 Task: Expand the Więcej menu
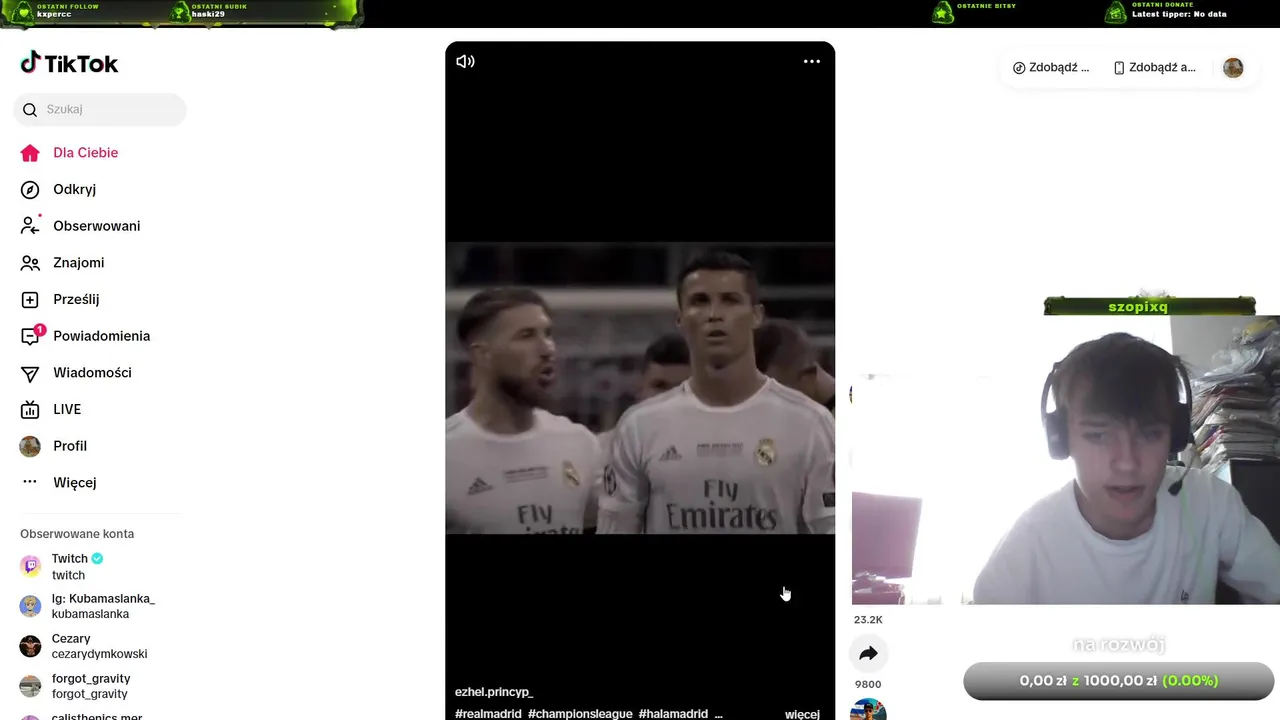pyautogui.click(x=74, y=483)
